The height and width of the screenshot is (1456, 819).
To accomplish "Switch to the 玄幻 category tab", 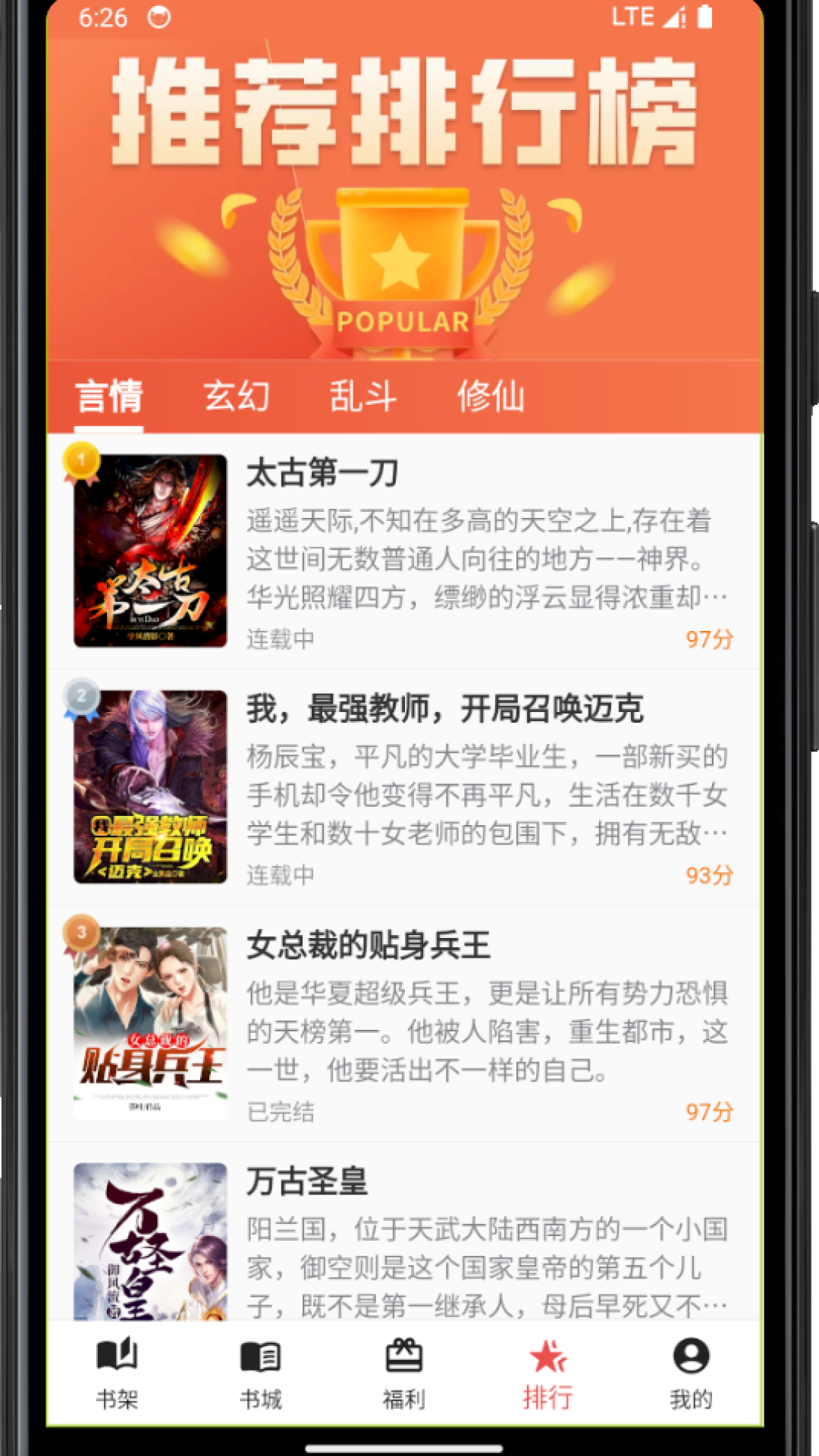I will point(237,397).
